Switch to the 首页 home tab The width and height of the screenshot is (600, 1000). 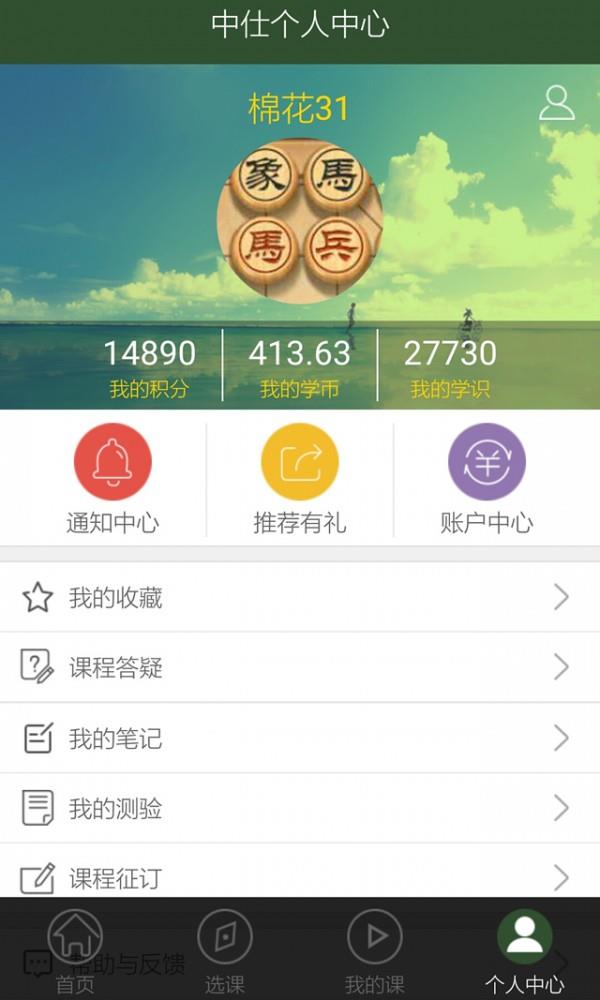pyautogui.click(x=75, y=950)
